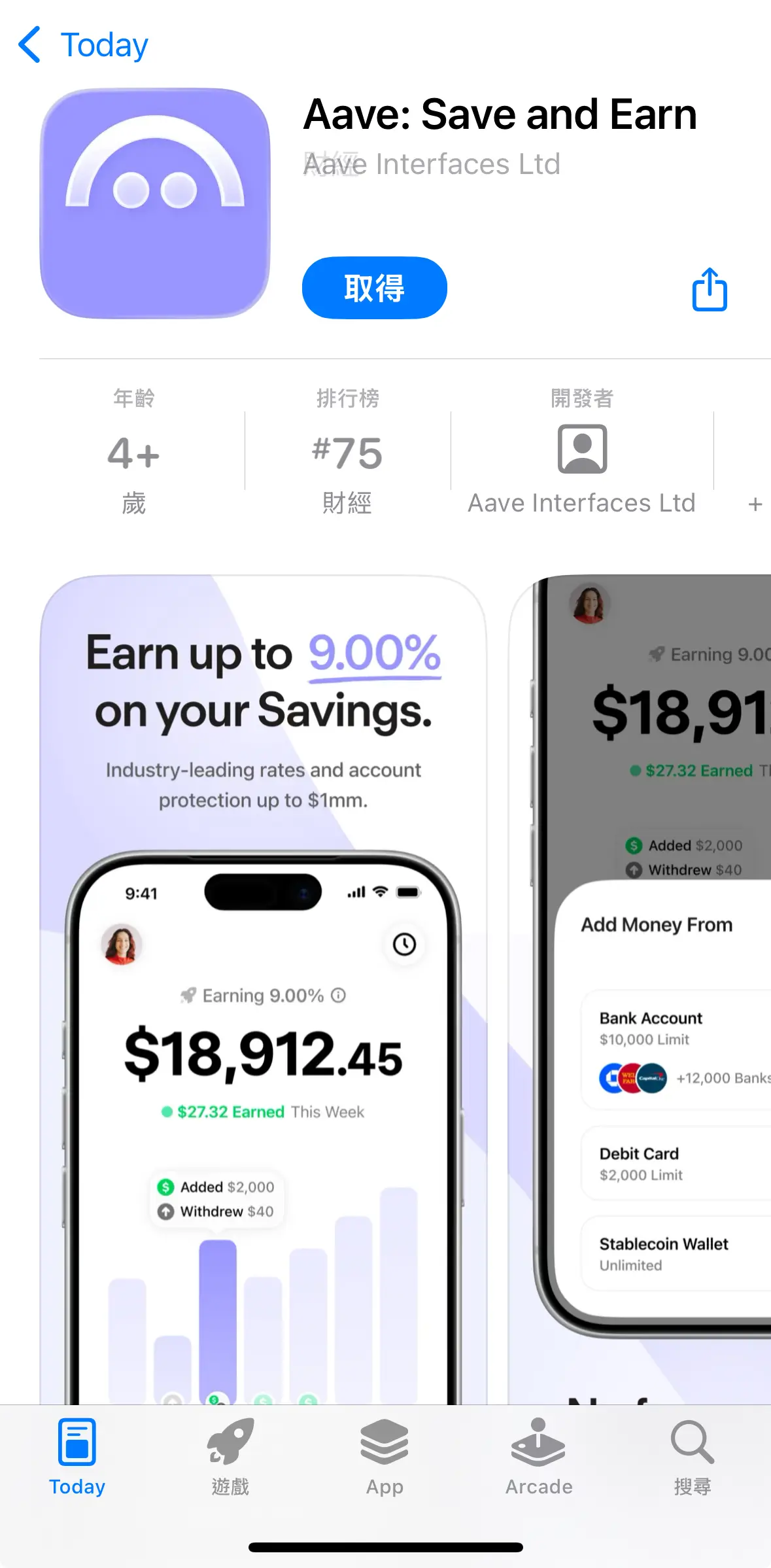Viewport: 771px width, 1568px height.
Task: Switch to the Today tab
Action: [x=77, y=1456]
